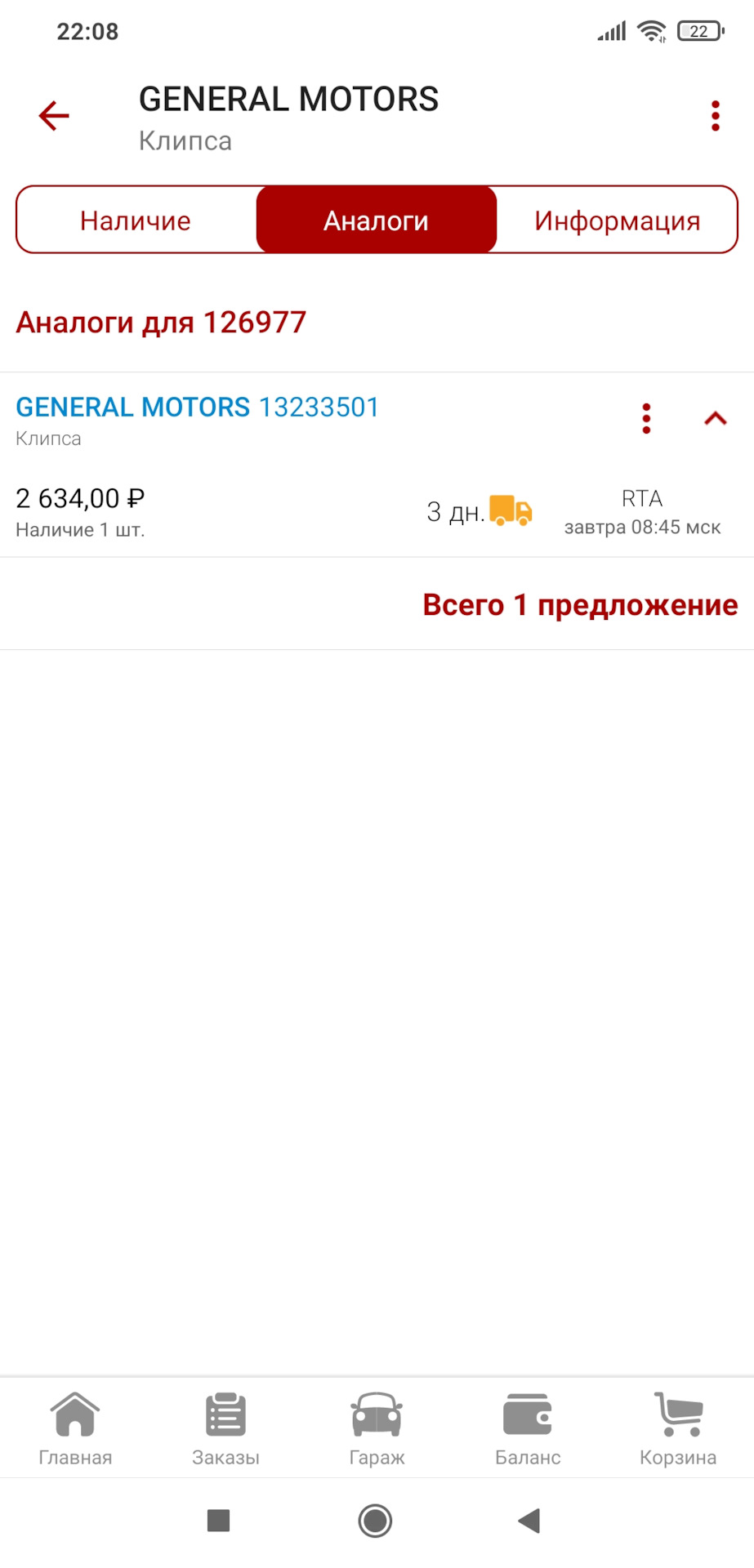Tap the Android back triangle button
Screen dimensions: 754x1568
click(529, 1521)
